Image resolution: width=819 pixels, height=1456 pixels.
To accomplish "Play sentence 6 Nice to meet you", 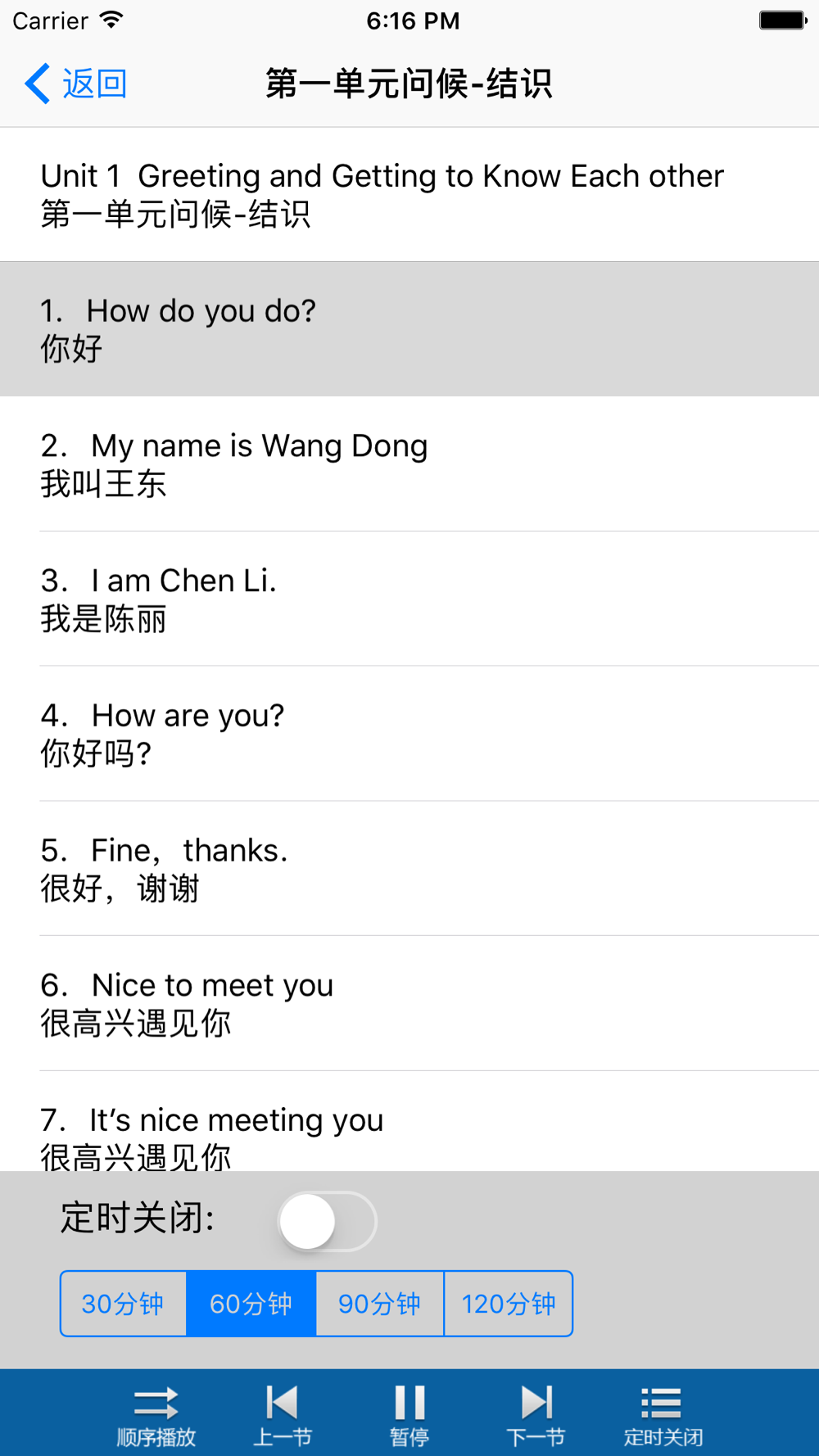I will [x=409, y=1003].
